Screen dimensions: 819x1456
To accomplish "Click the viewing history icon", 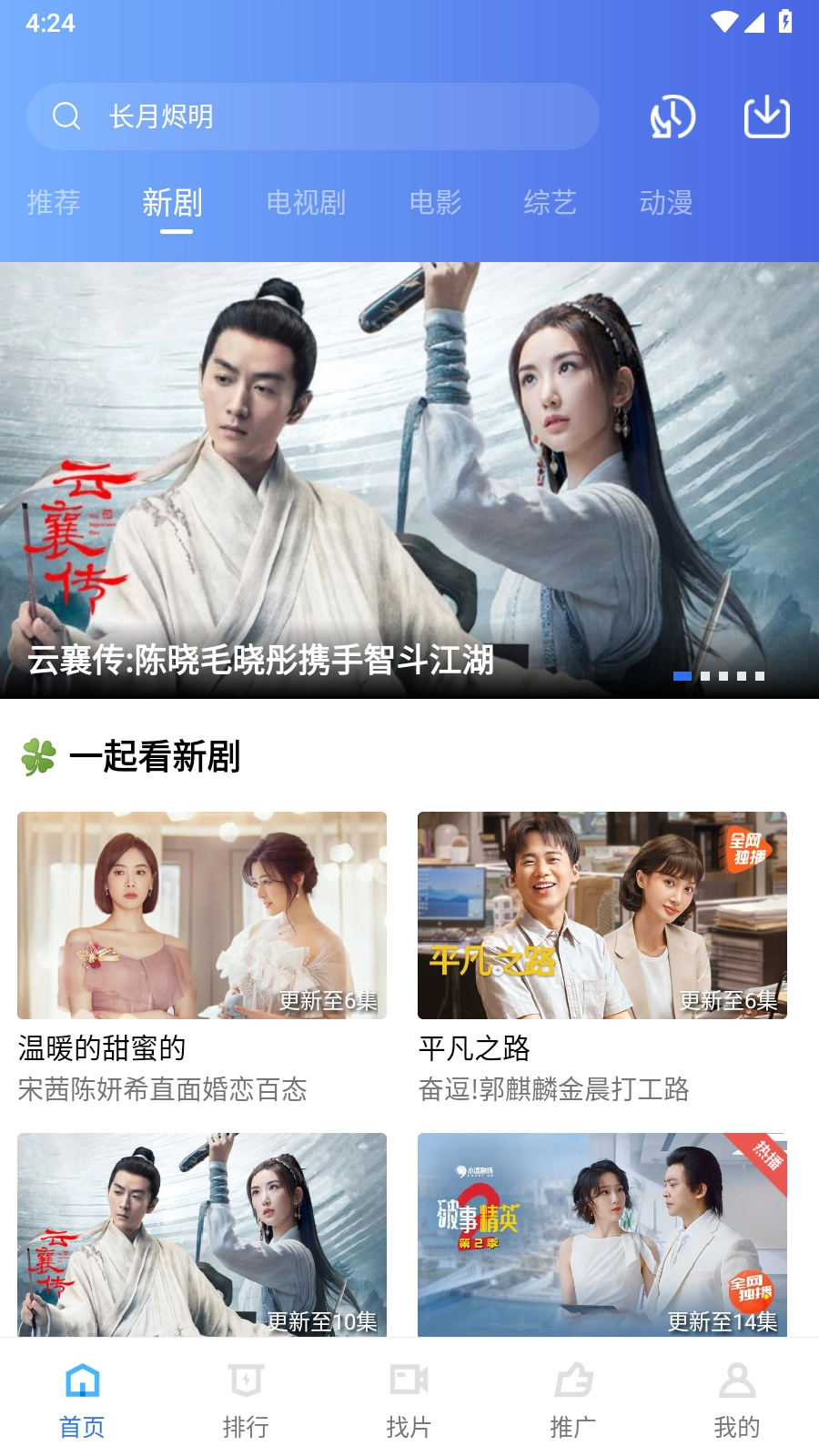I will pyautogui.click(x=672, y=116).
